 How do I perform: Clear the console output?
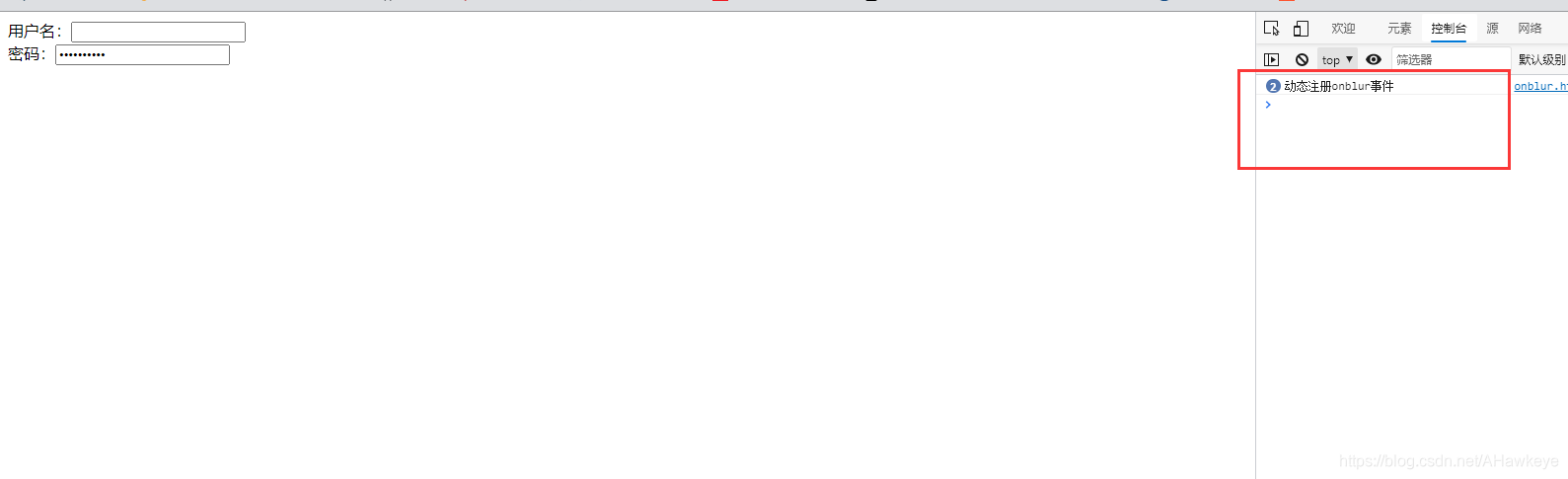(1302, 60)
